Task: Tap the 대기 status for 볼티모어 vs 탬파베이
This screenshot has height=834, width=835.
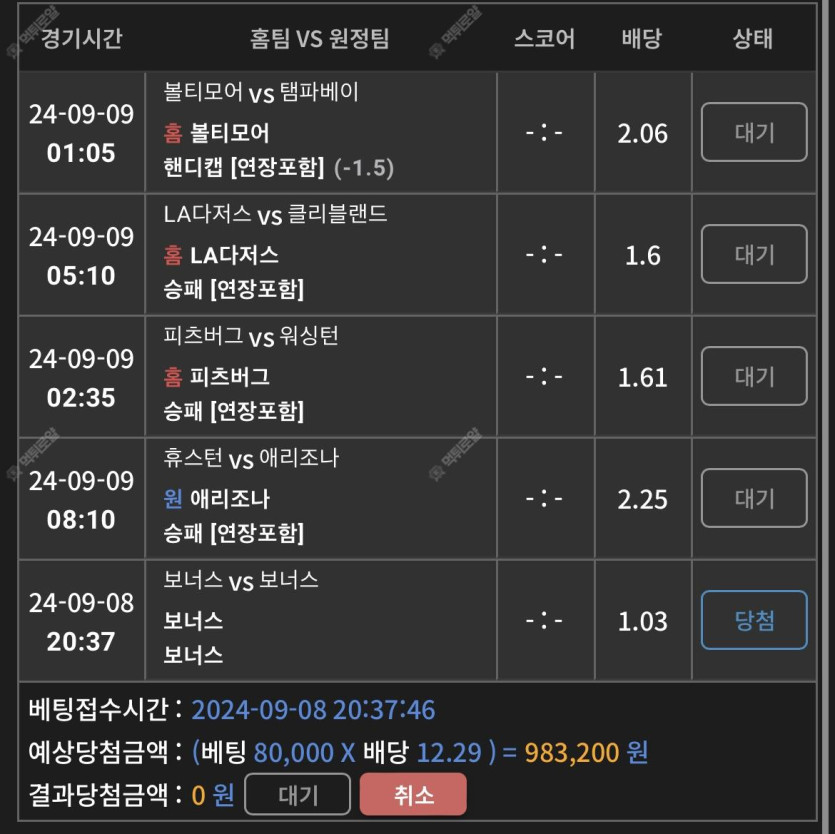Action: pos(754,132)
